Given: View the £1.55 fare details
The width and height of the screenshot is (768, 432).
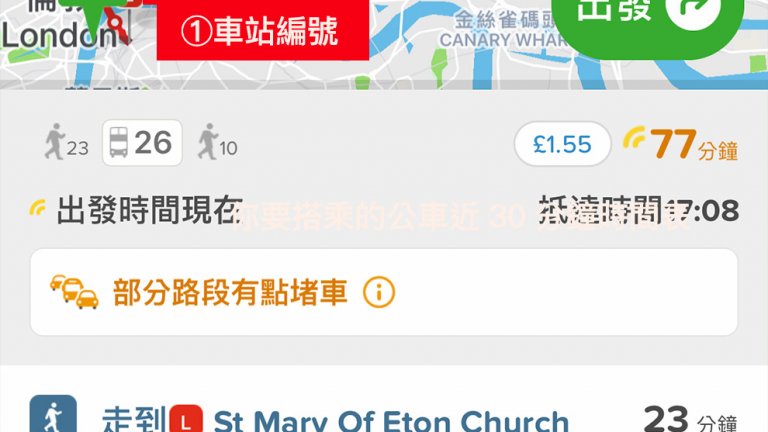Looking at the screenshot, I should pos(561,144).
